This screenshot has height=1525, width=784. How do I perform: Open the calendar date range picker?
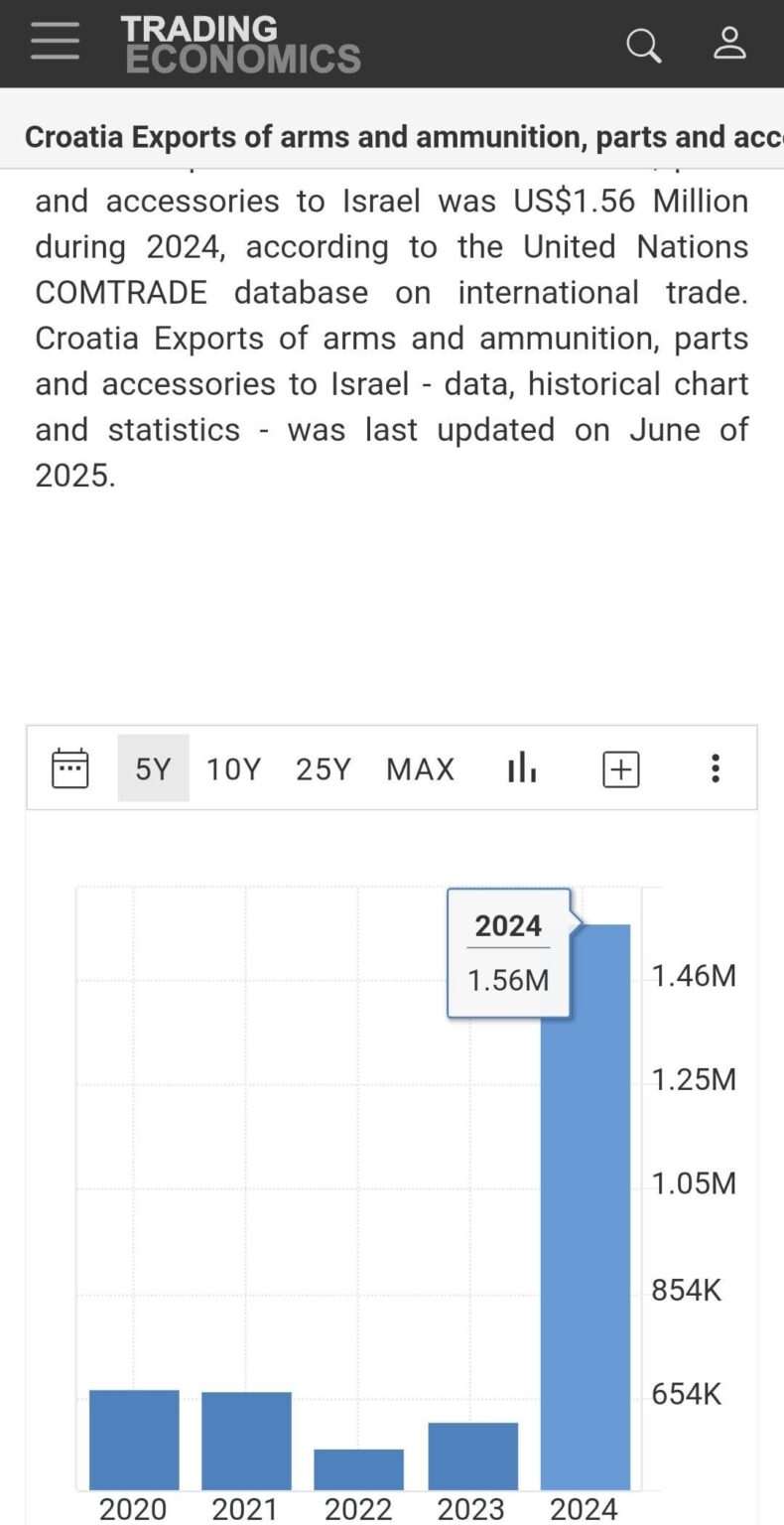(69, 768)
